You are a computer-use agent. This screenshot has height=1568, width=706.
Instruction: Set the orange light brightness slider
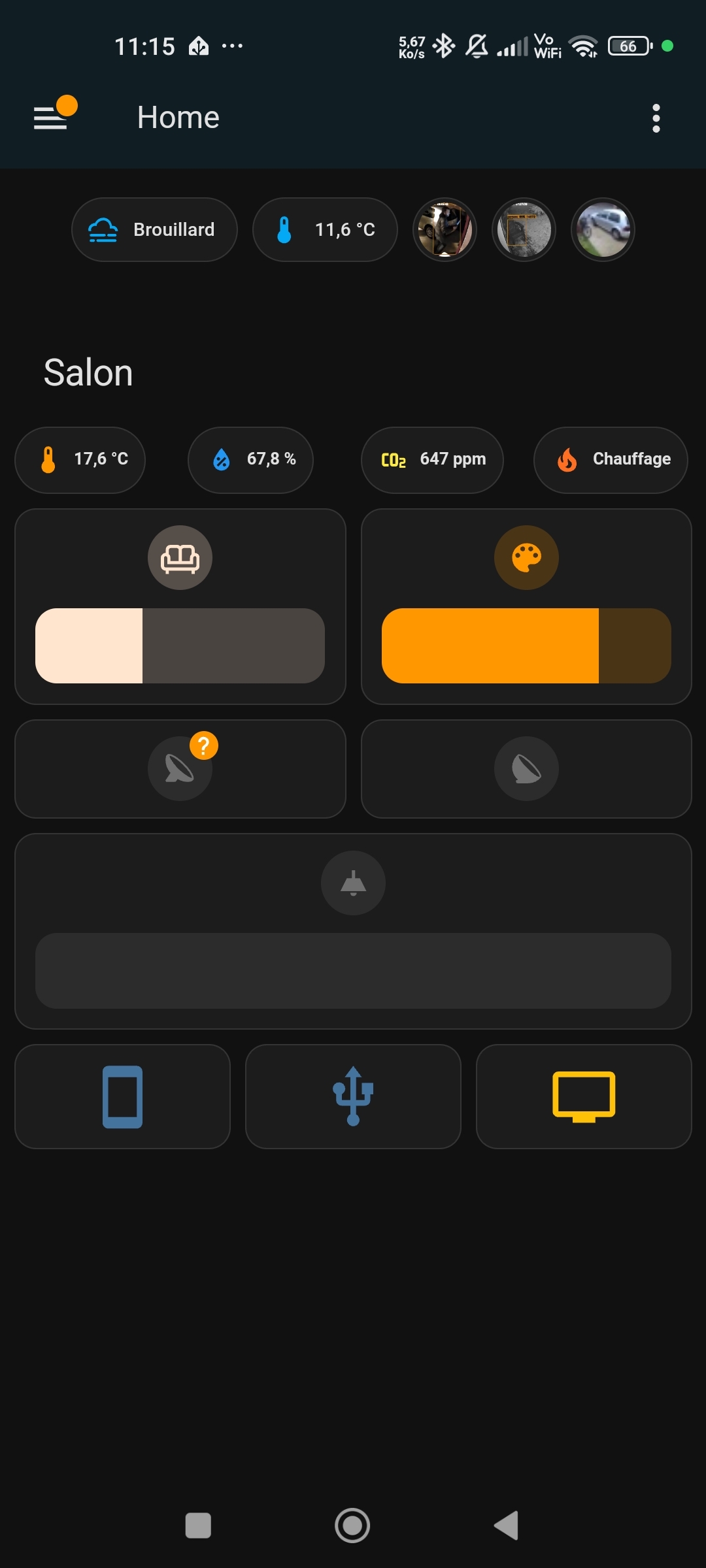tap(526, 646)
